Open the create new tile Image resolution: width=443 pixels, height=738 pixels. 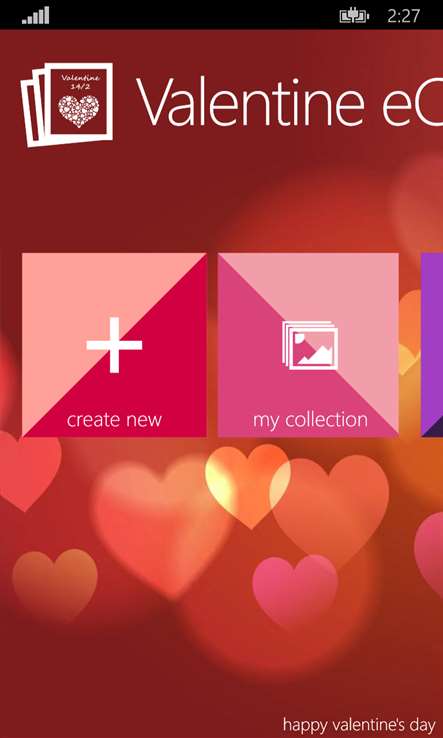pyautogui.click(x=114, y=345)
